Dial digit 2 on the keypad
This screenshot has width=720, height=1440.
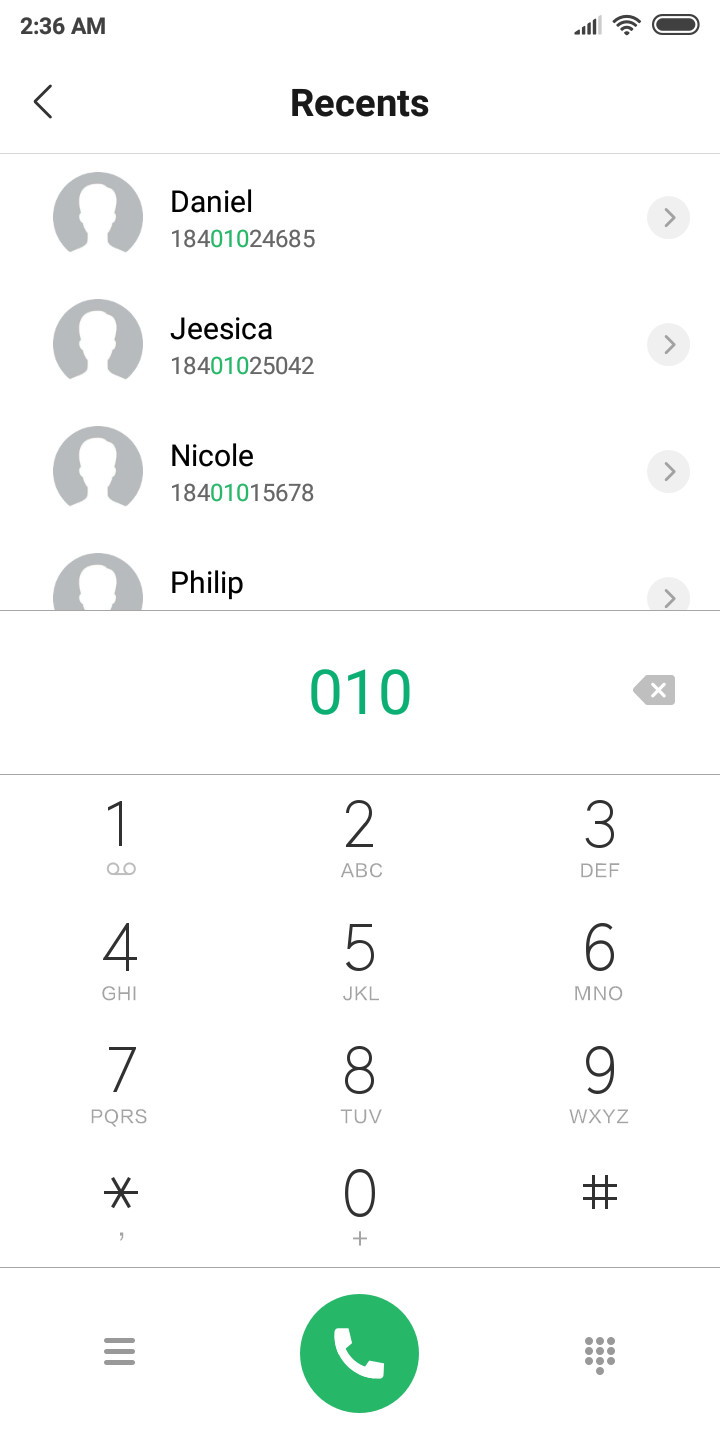pyautogui.click(x=360, y=836)
